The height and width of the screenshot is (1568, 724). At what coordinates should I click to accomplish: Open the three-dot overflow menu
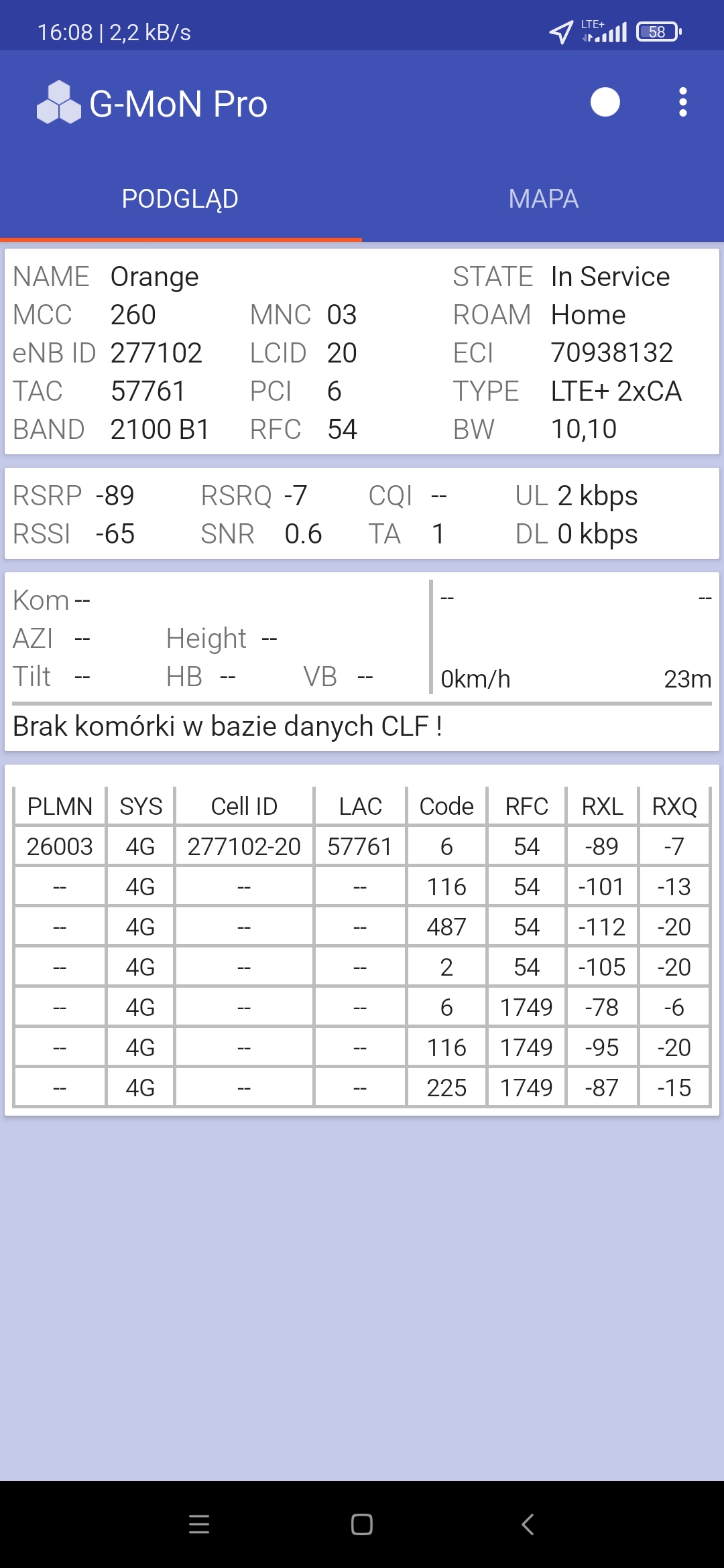[x=682, y=103]
